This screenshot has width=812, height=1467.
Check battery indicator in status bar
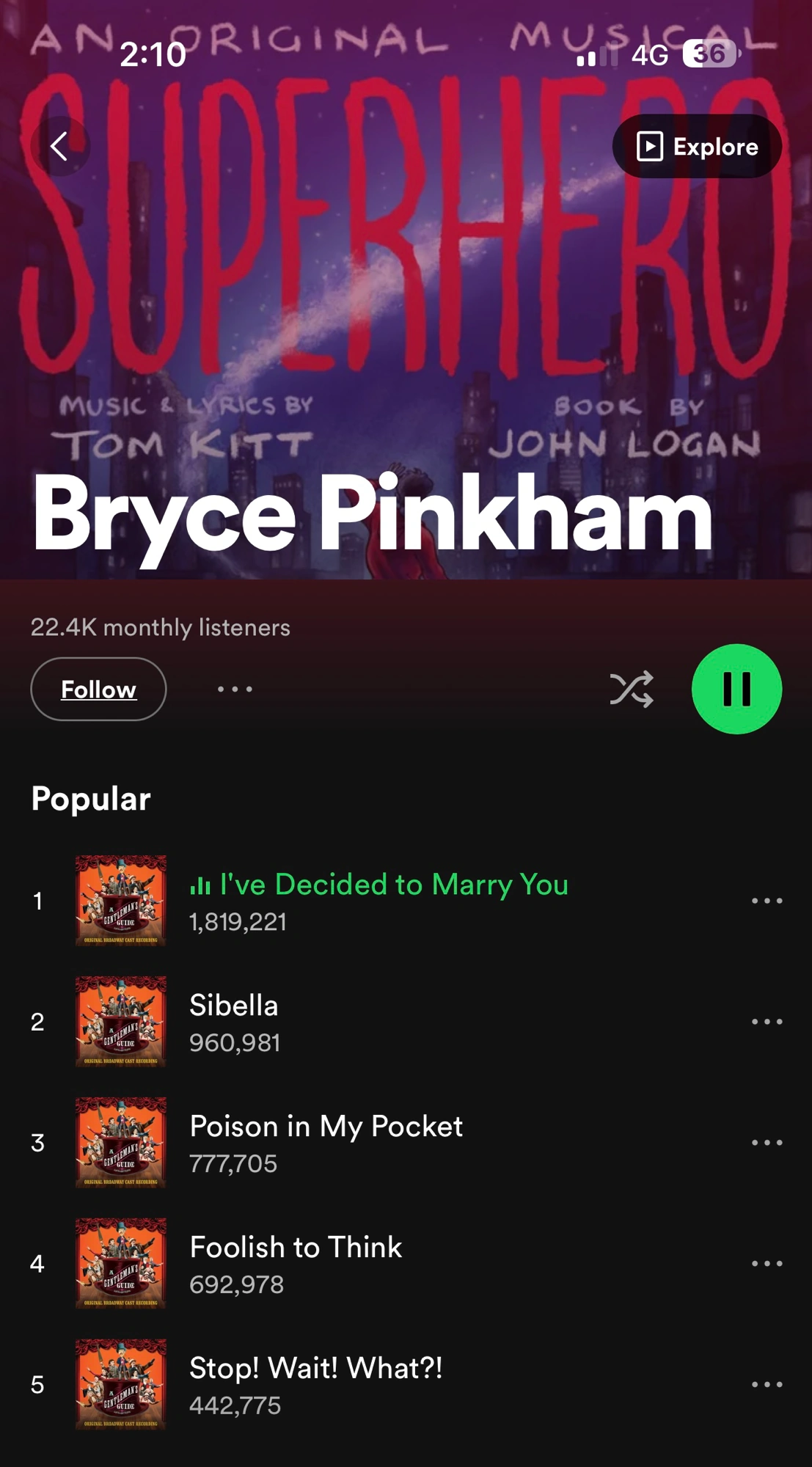click(x=710, y=53)
